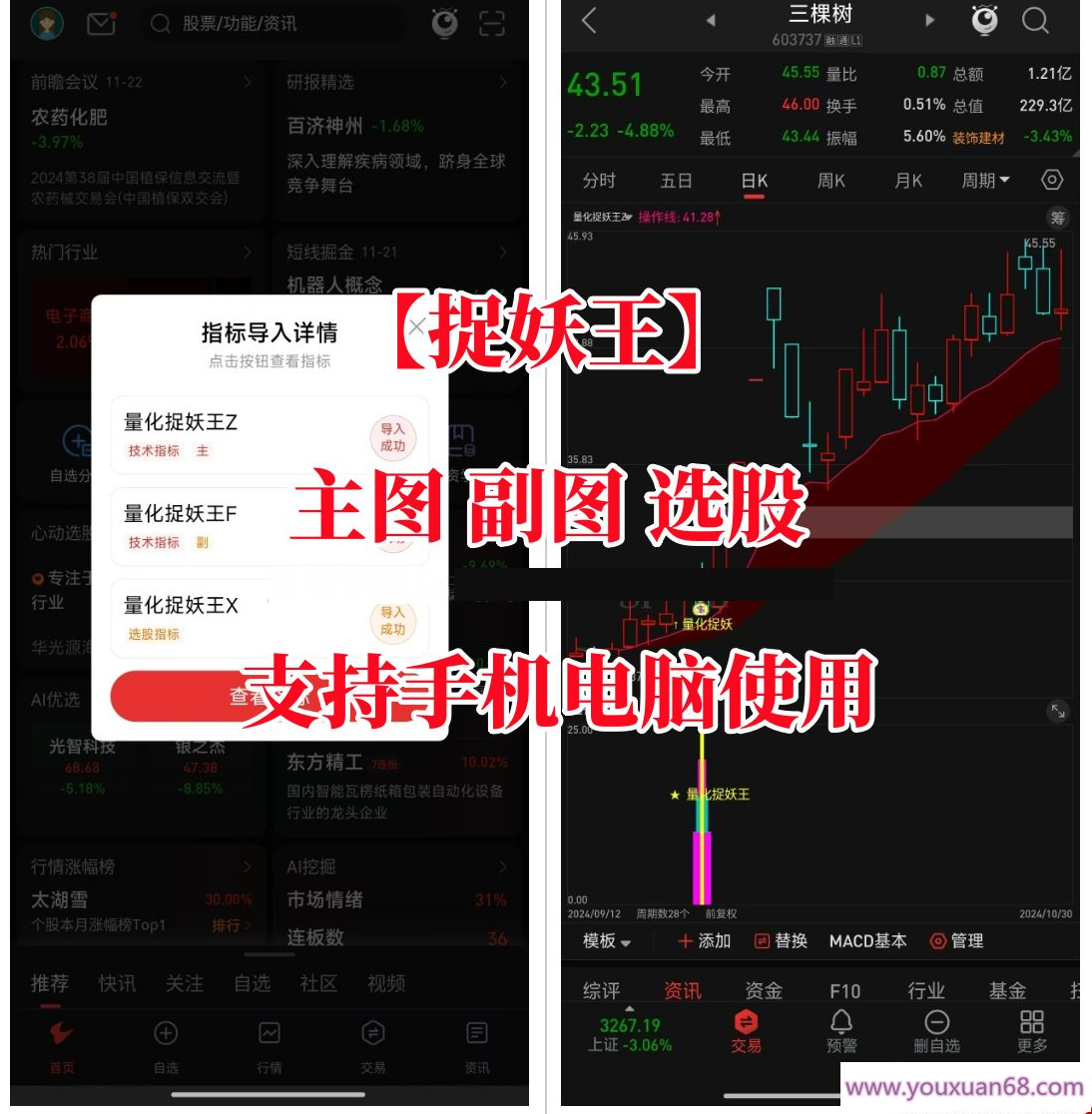The width and height of the screenshot is (1092, 1114).
Task: Tap the 导入成功 button next to 量化捉妖王X
Action: [x=392, y=620]
